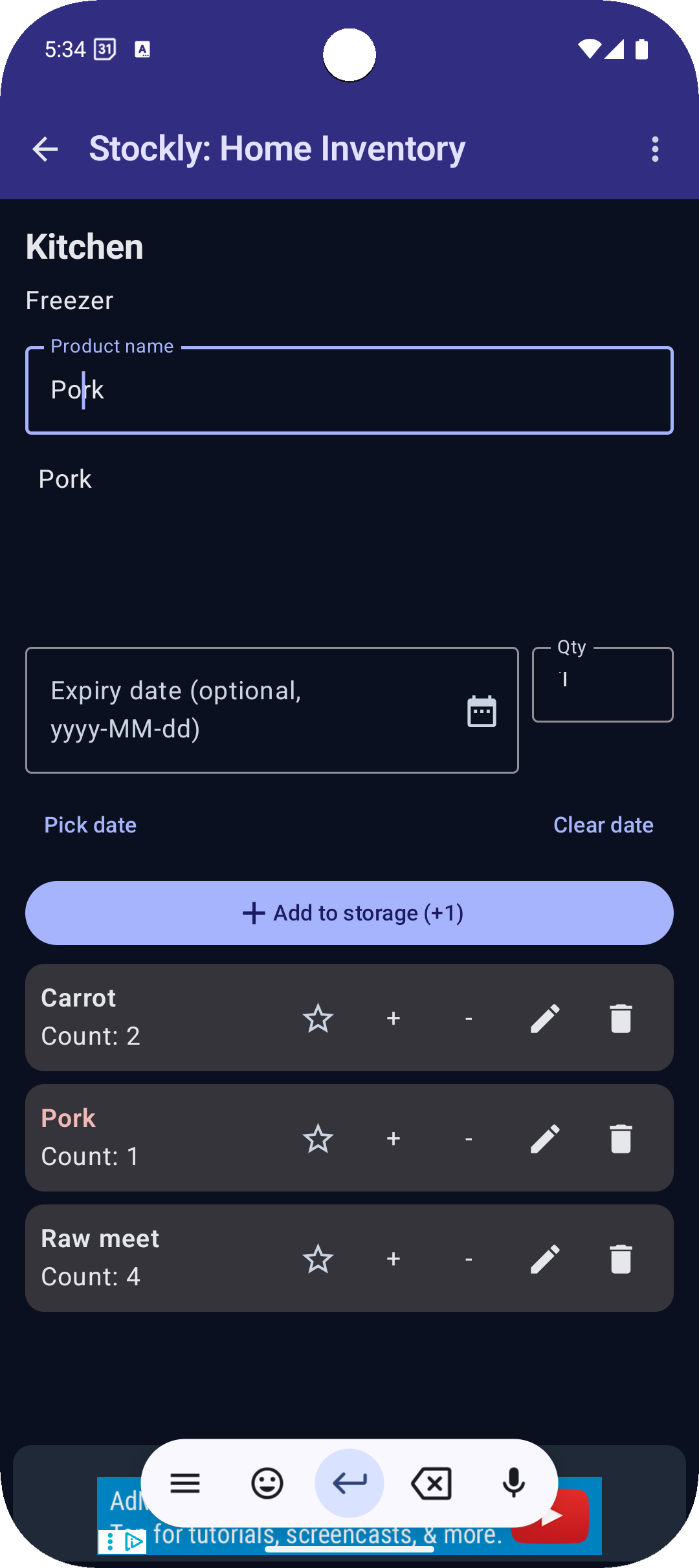
Task: Favorite Pork with the star icon
Action: click(x=318, y=1138)
